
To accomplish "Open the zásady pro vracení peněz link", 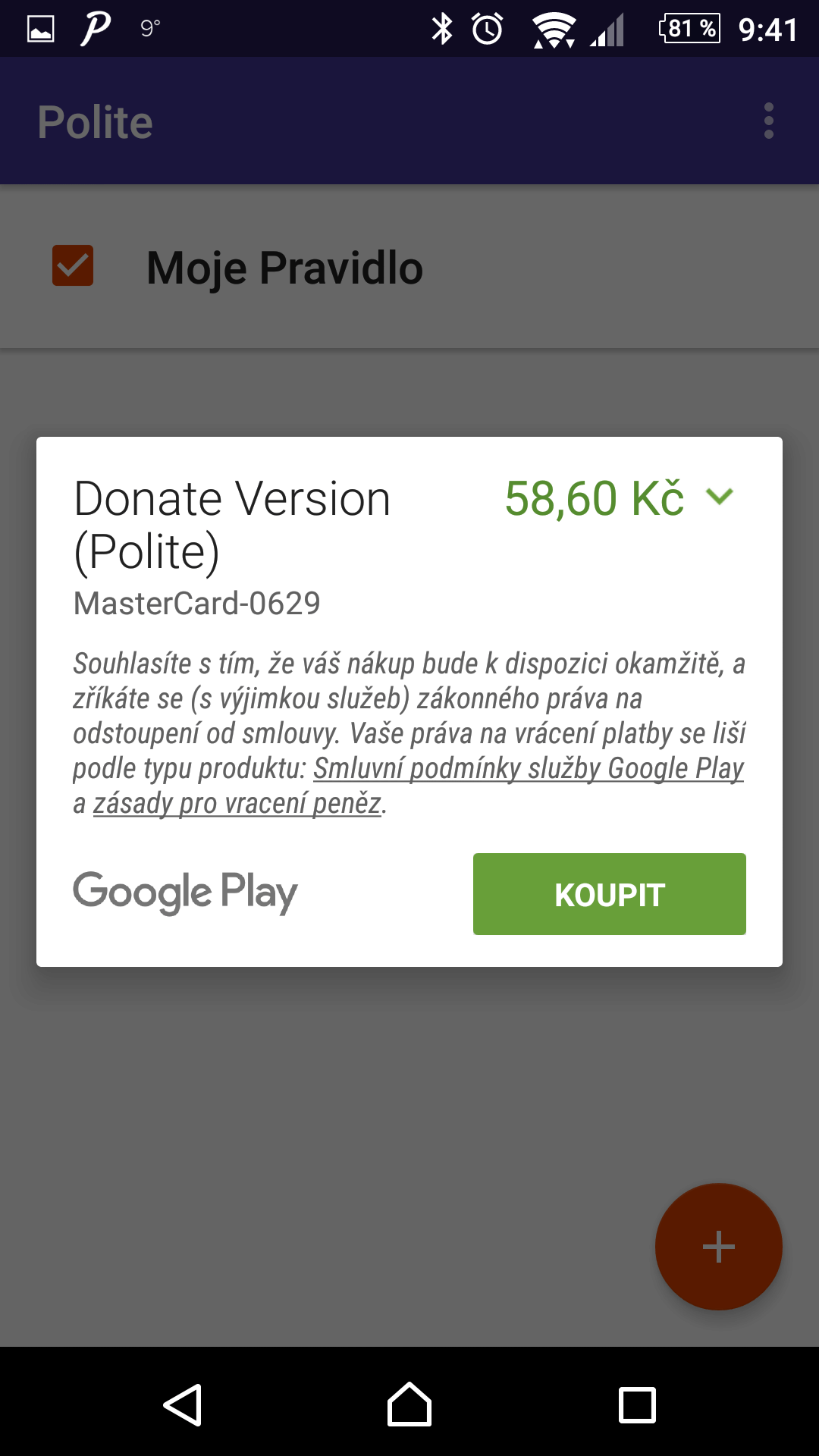I will point(237,803).
